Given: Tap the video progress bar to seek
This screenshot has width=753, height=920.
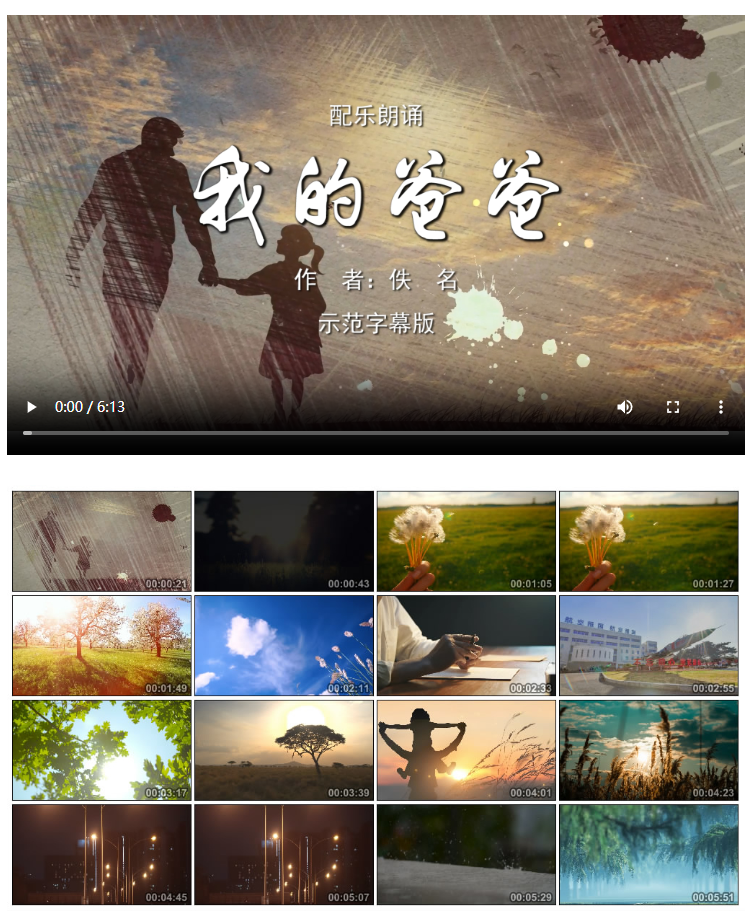Looking at the screenshot, I should (x=376, y=433).
